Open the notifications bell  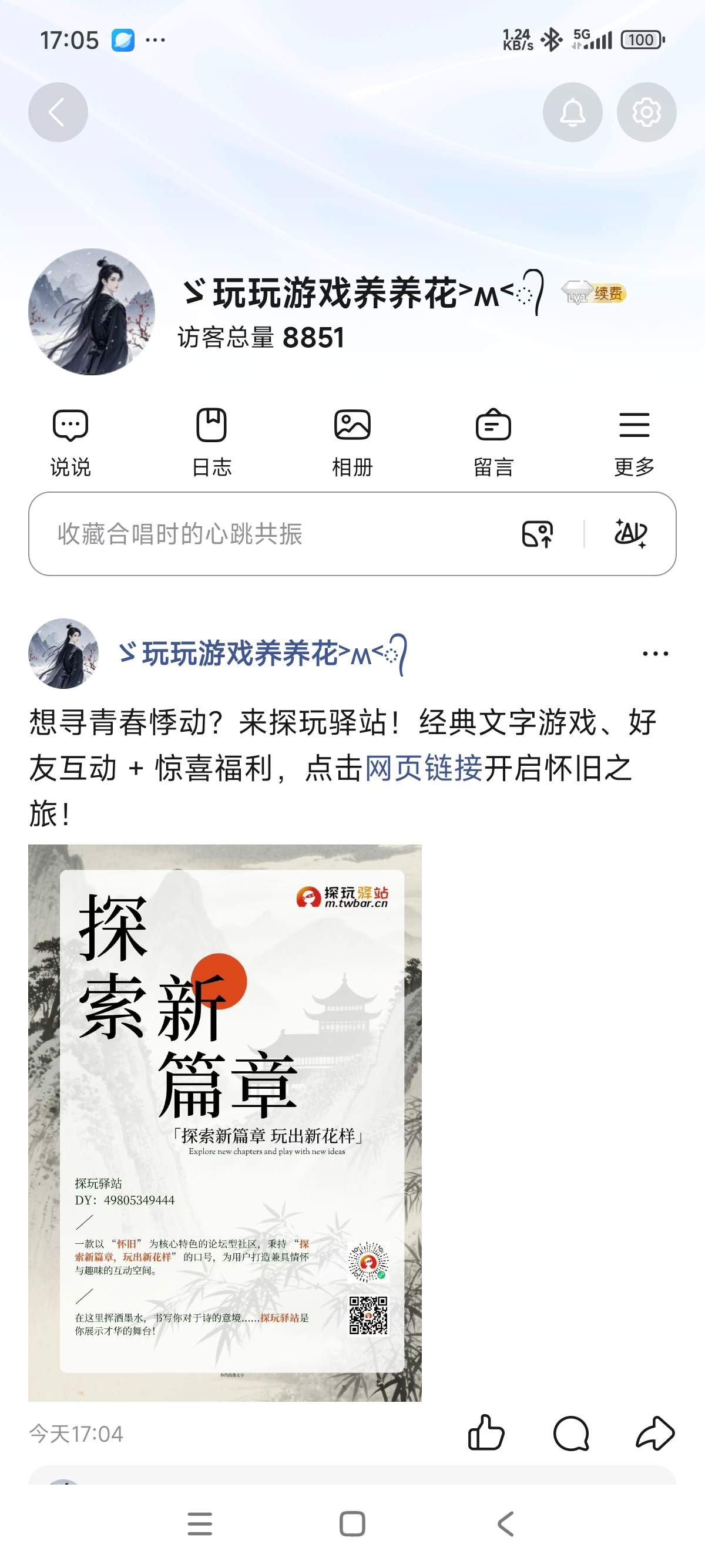pos(572,112)
